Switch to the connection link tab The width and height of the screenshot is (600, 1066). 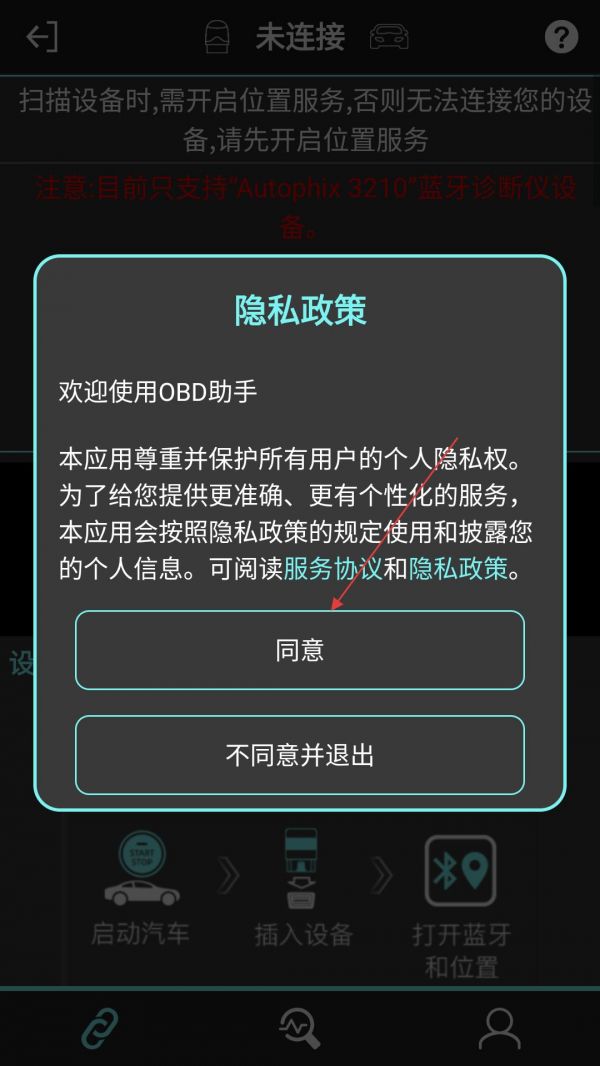point(100,1029)
